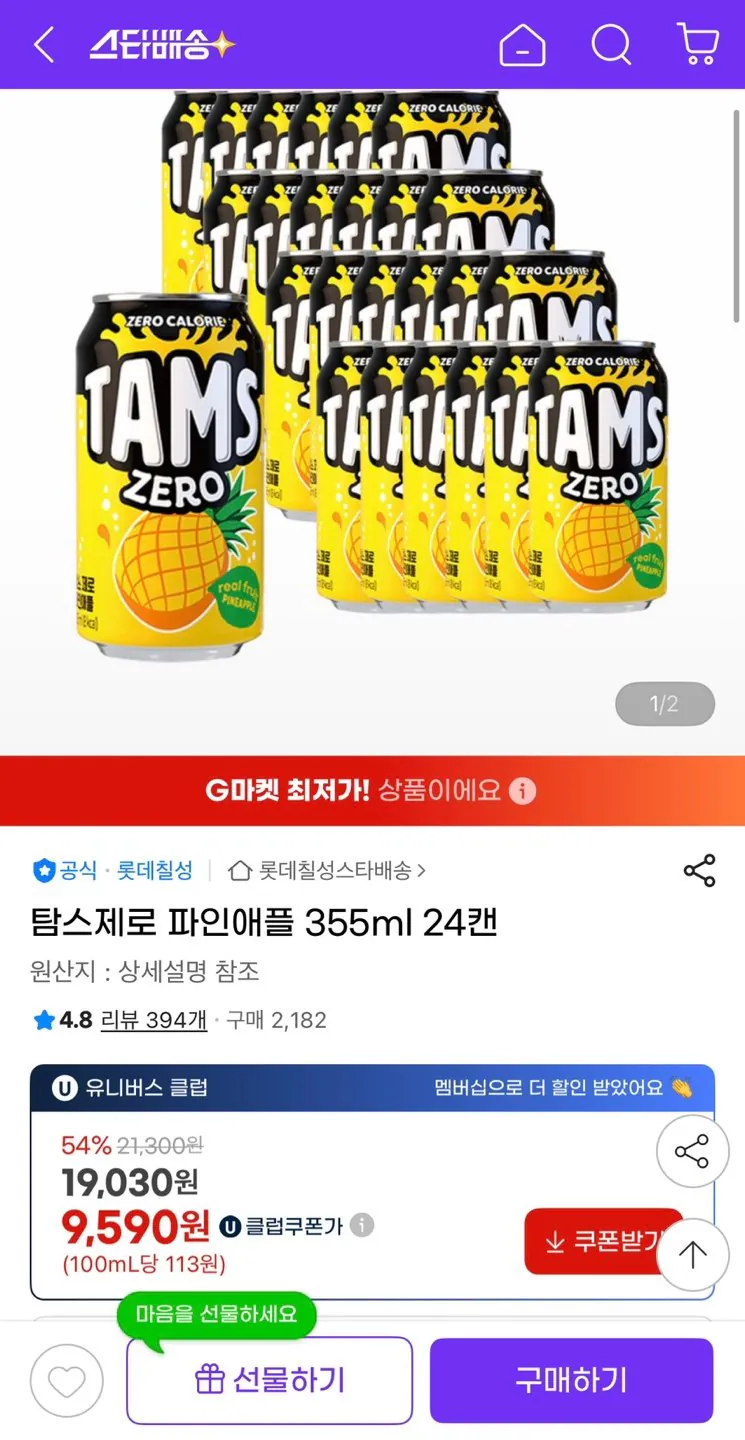
Task: Toggle the heart wishlist button
Action: click(x=67, y=1379)
